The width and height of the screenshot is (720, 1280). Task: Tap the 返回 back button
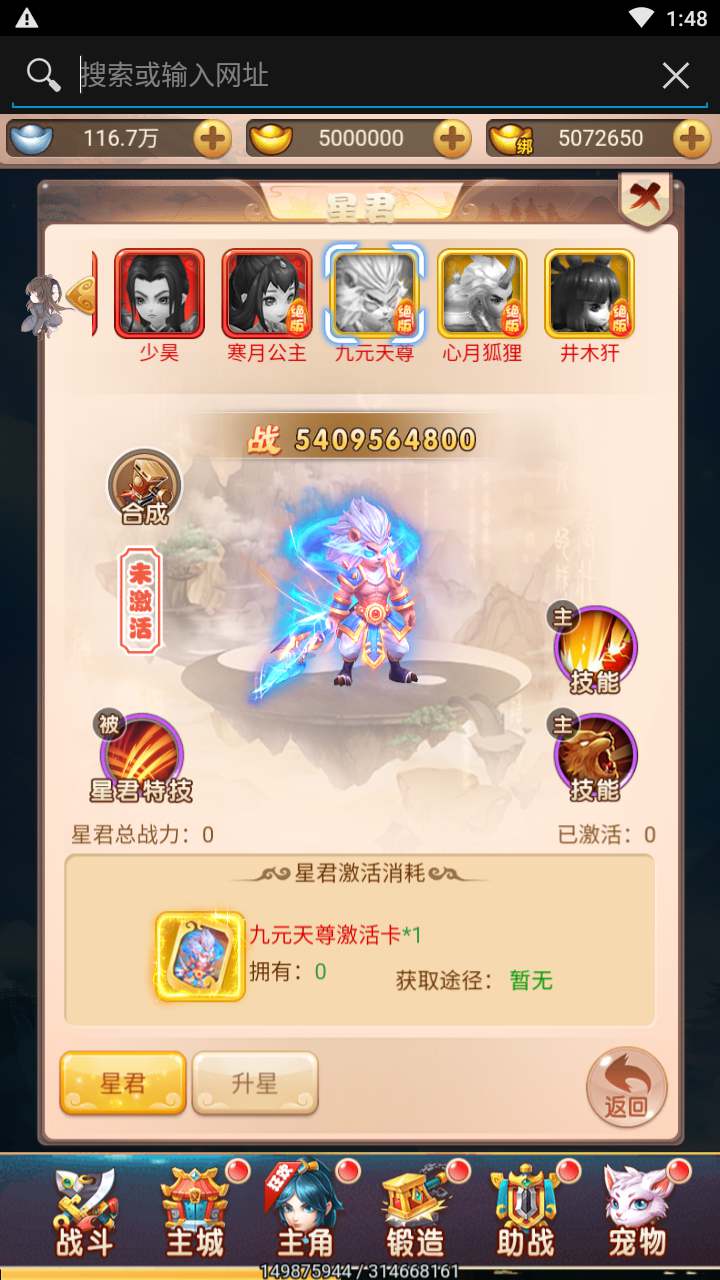pos(626,1084)
